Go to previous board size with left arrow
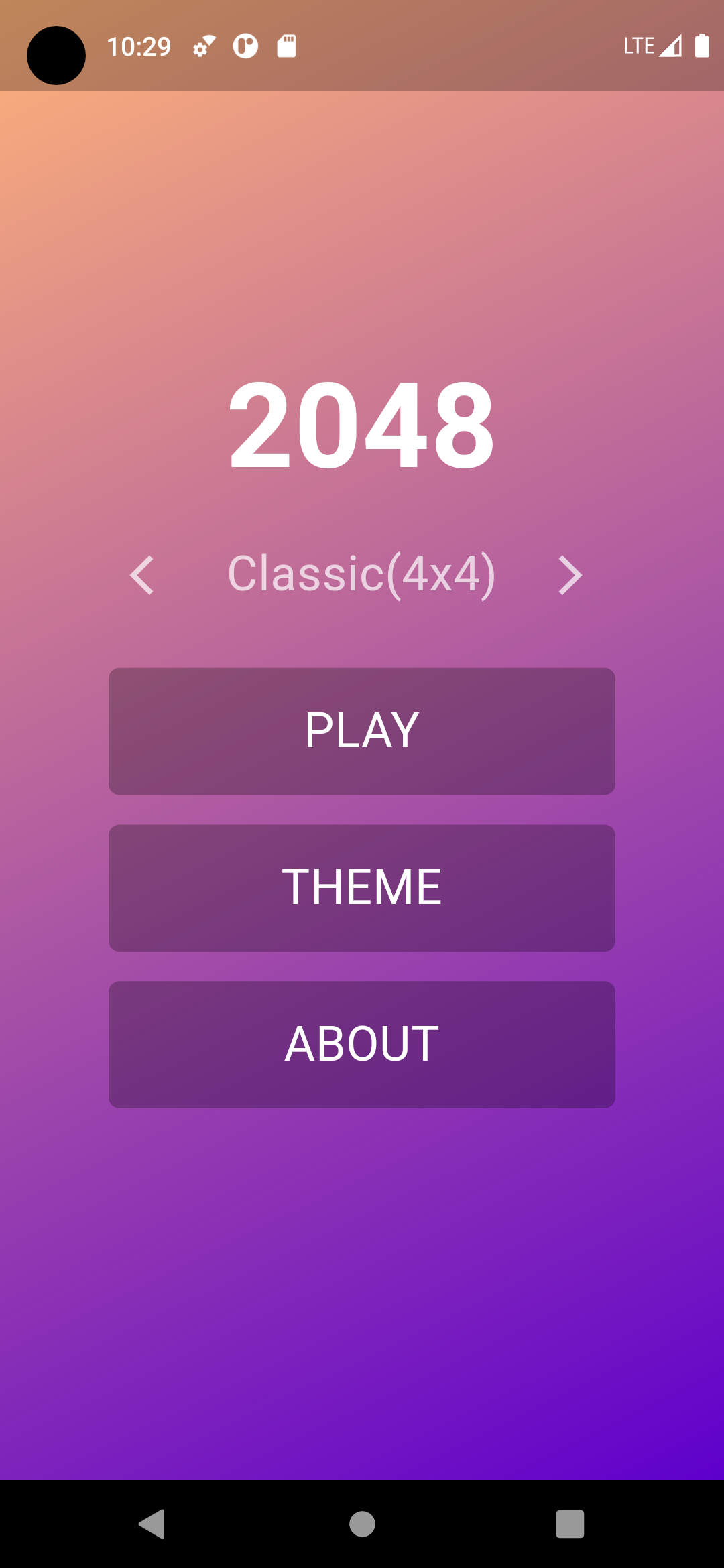 142,575
